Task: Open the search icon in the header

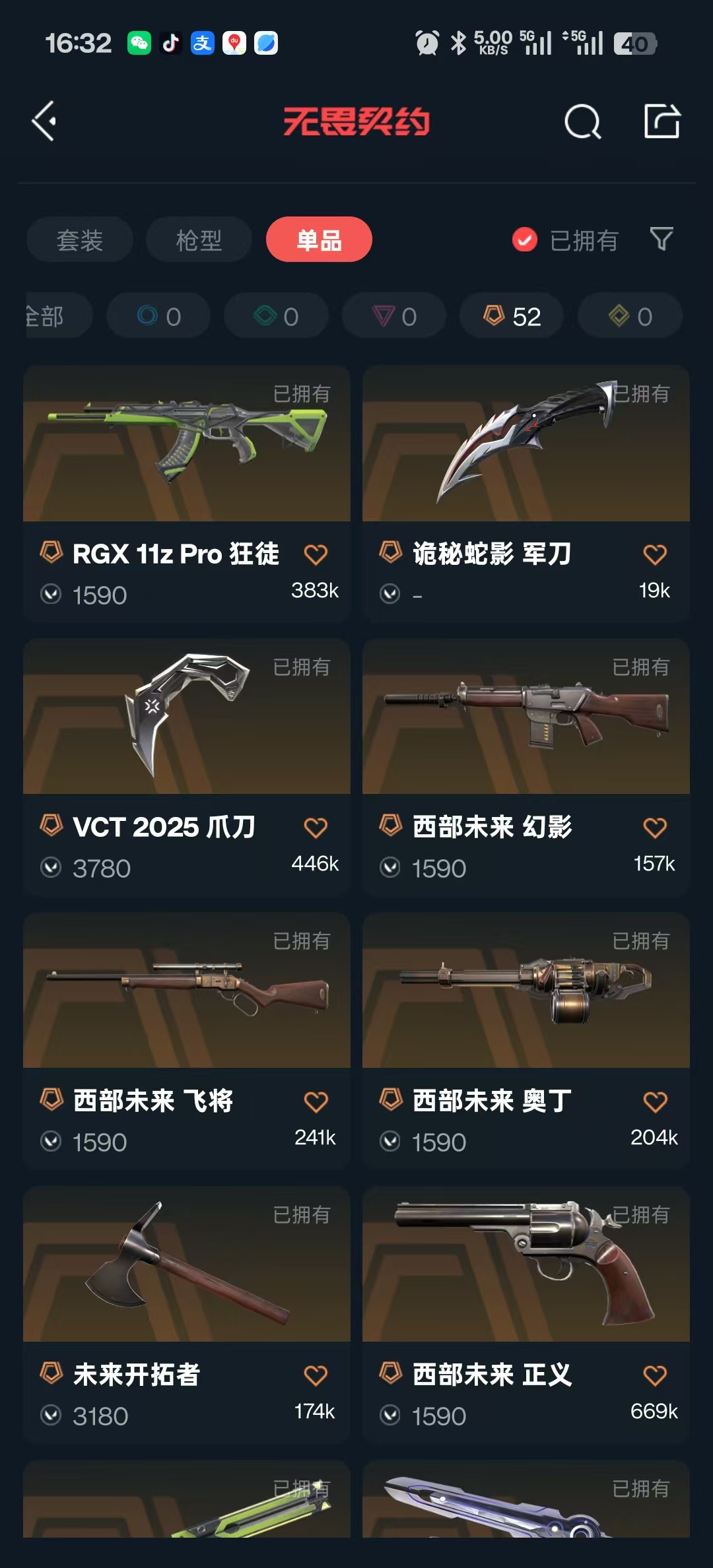Action: point(582,121)
